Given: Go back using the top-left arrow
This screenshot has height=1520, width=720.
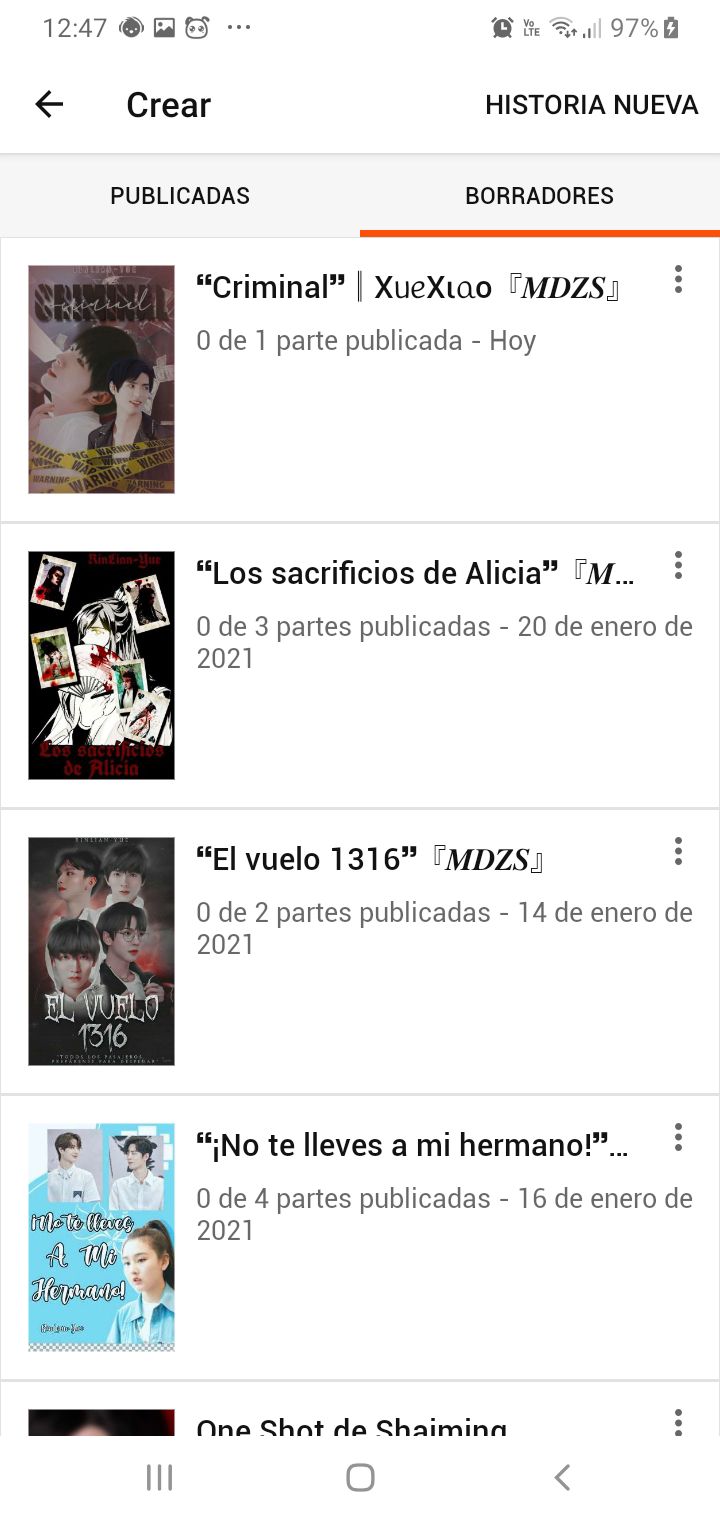Looking at the screenshot, I should (x=49, y=104).
